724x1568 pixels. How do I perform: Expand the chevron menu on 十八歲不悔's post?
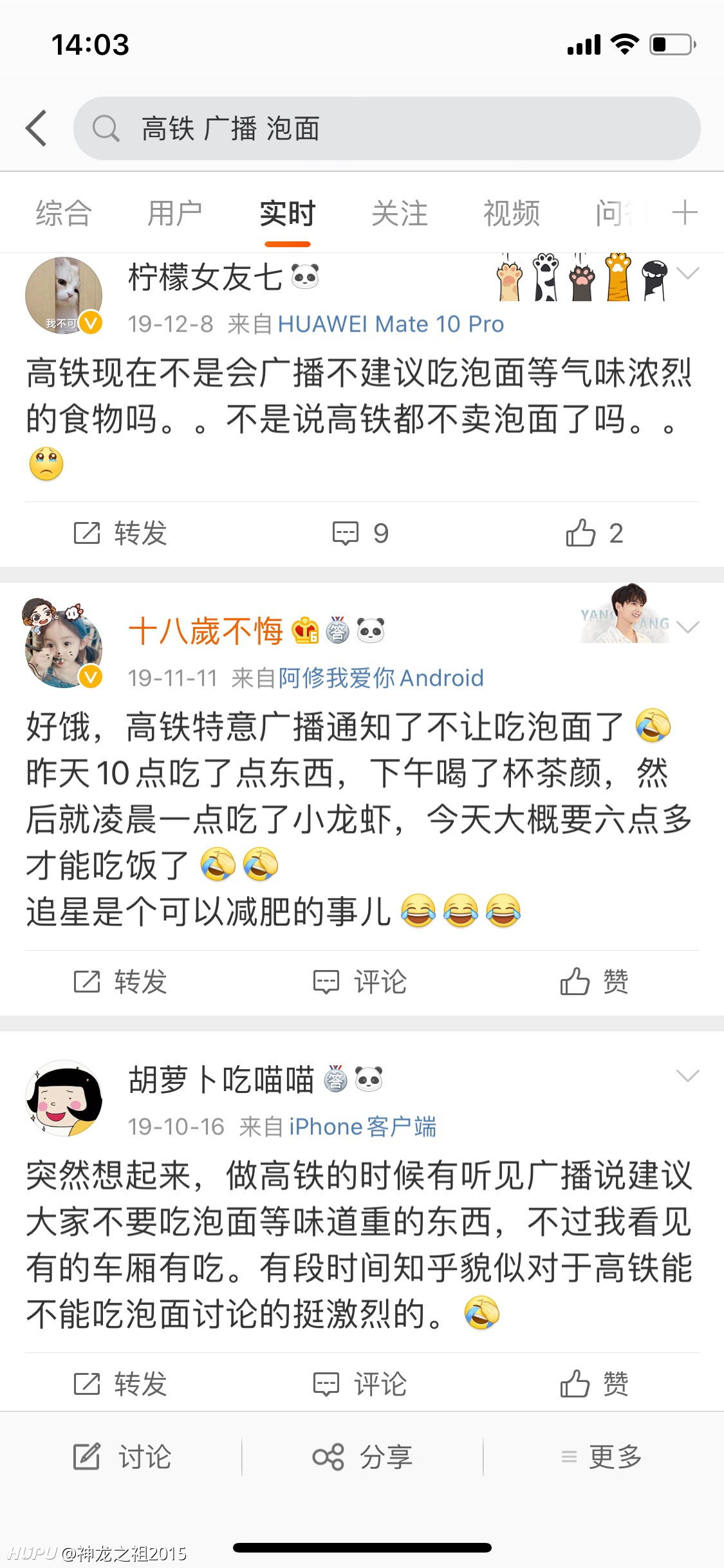[687, 627]
